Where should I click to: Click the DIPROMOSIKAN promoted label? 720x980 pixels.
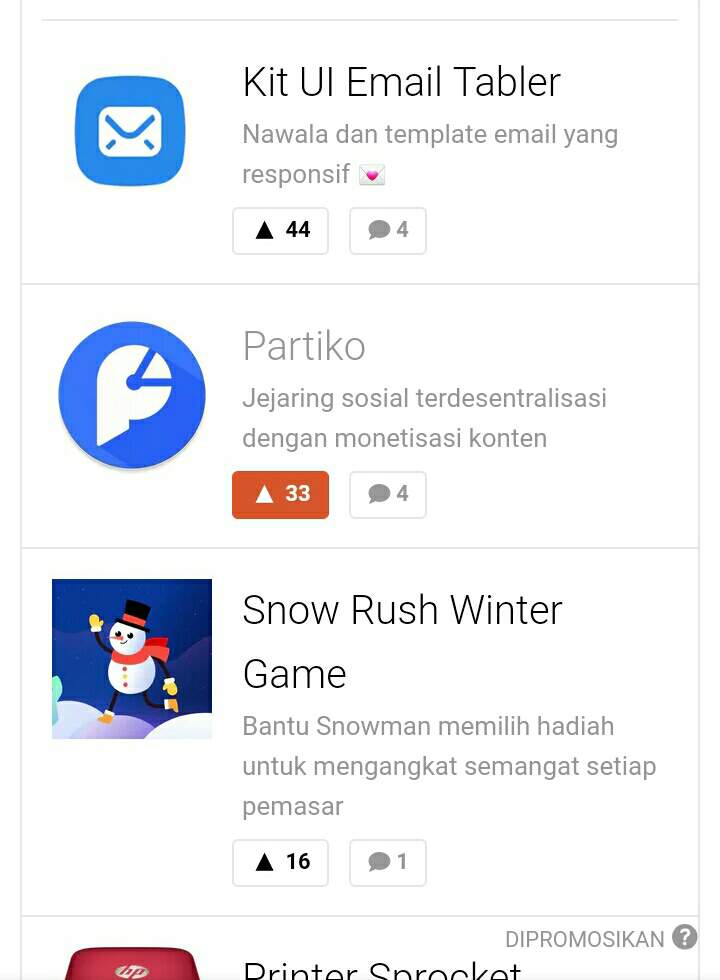tap(585, 938)
